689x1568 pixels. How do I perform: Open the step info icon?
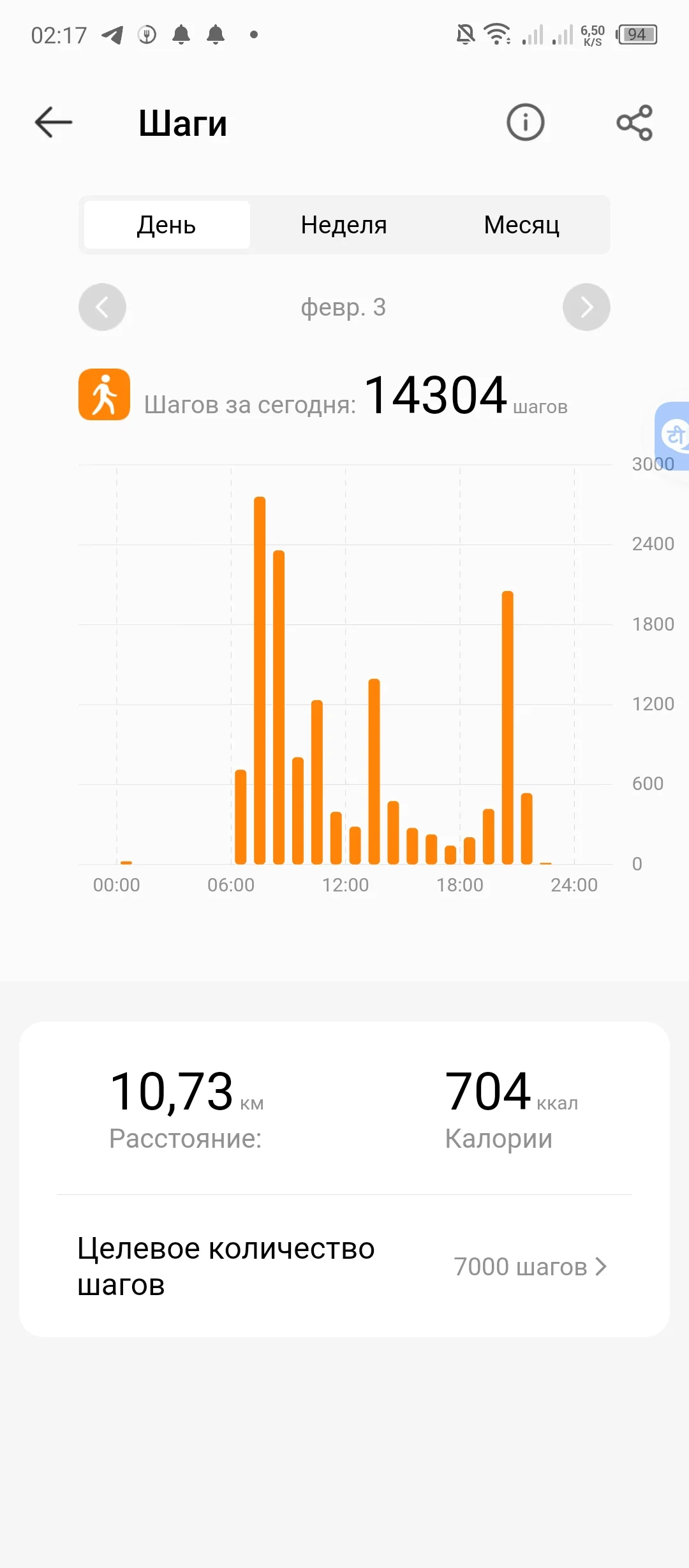(x=525, y=122)
